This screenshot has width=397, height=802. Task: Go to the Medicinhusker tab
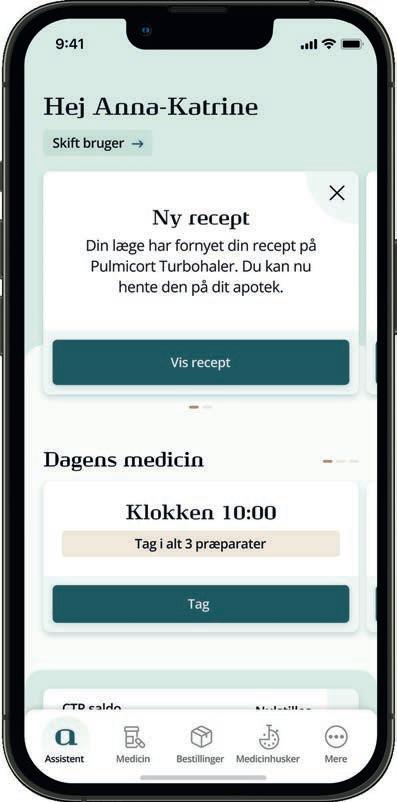pyautogui.click(x=268, y=744)
